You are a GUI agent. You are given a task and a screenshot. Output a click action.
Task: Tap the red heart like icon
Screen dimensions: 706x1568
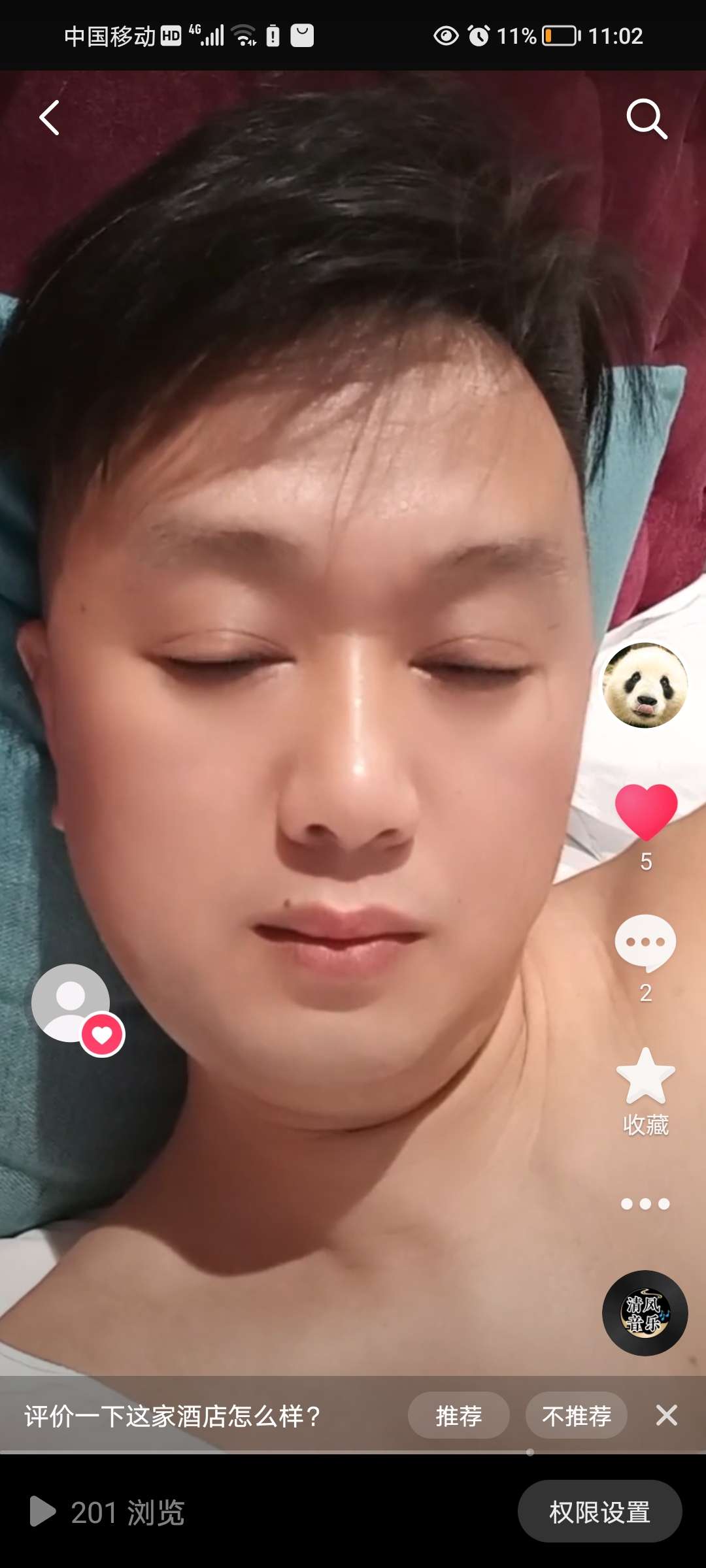646,812
